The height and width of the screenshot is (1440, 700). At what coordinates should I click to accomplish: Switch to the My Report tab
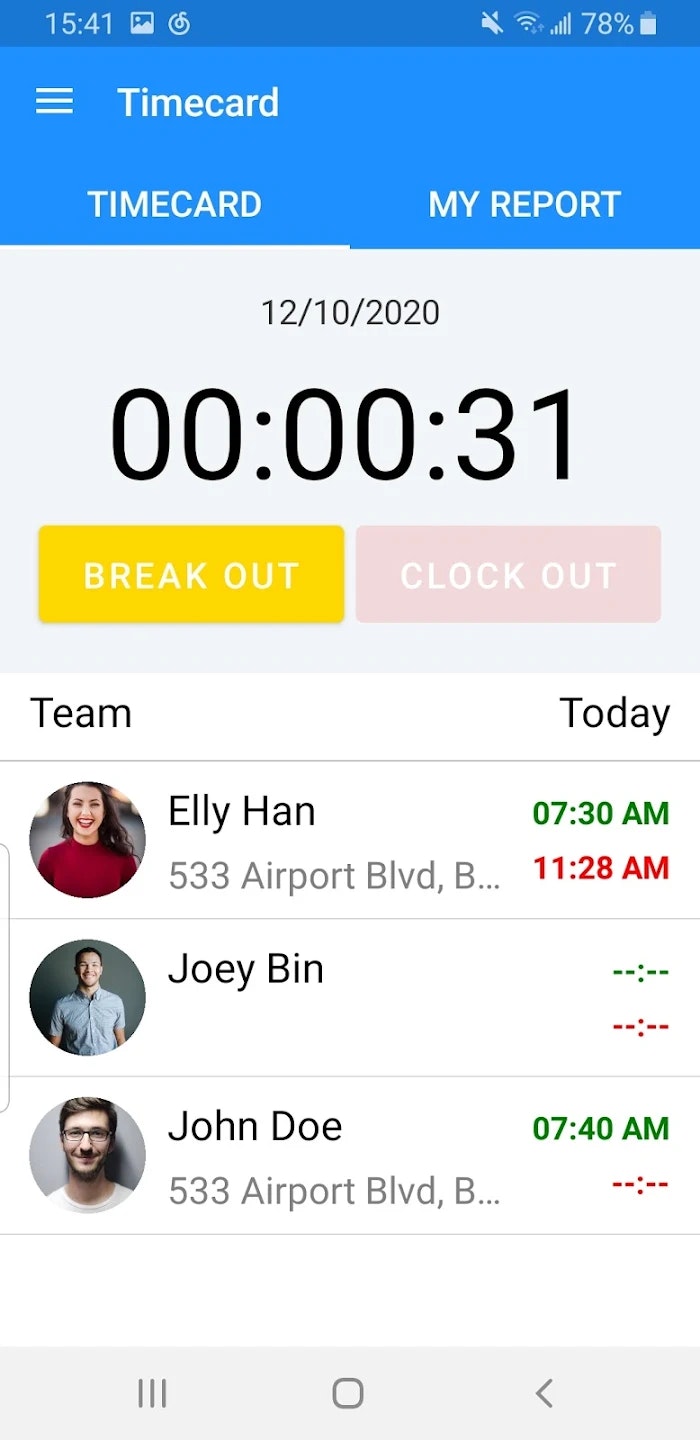[524, 204]
